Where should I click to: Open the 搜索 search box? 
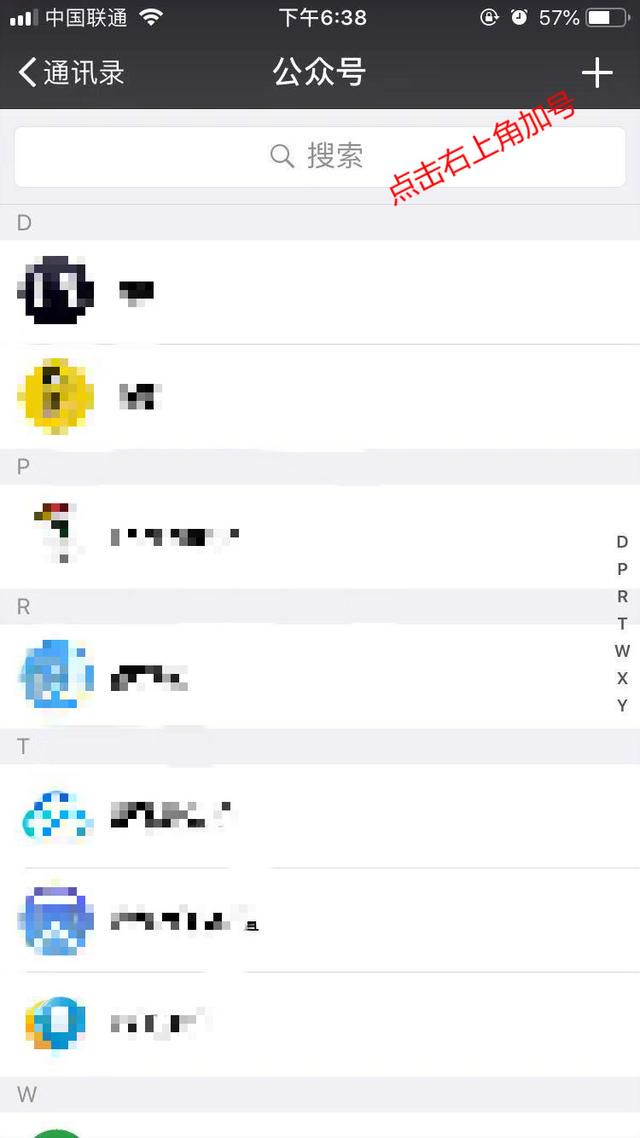(x=320, y=157)
